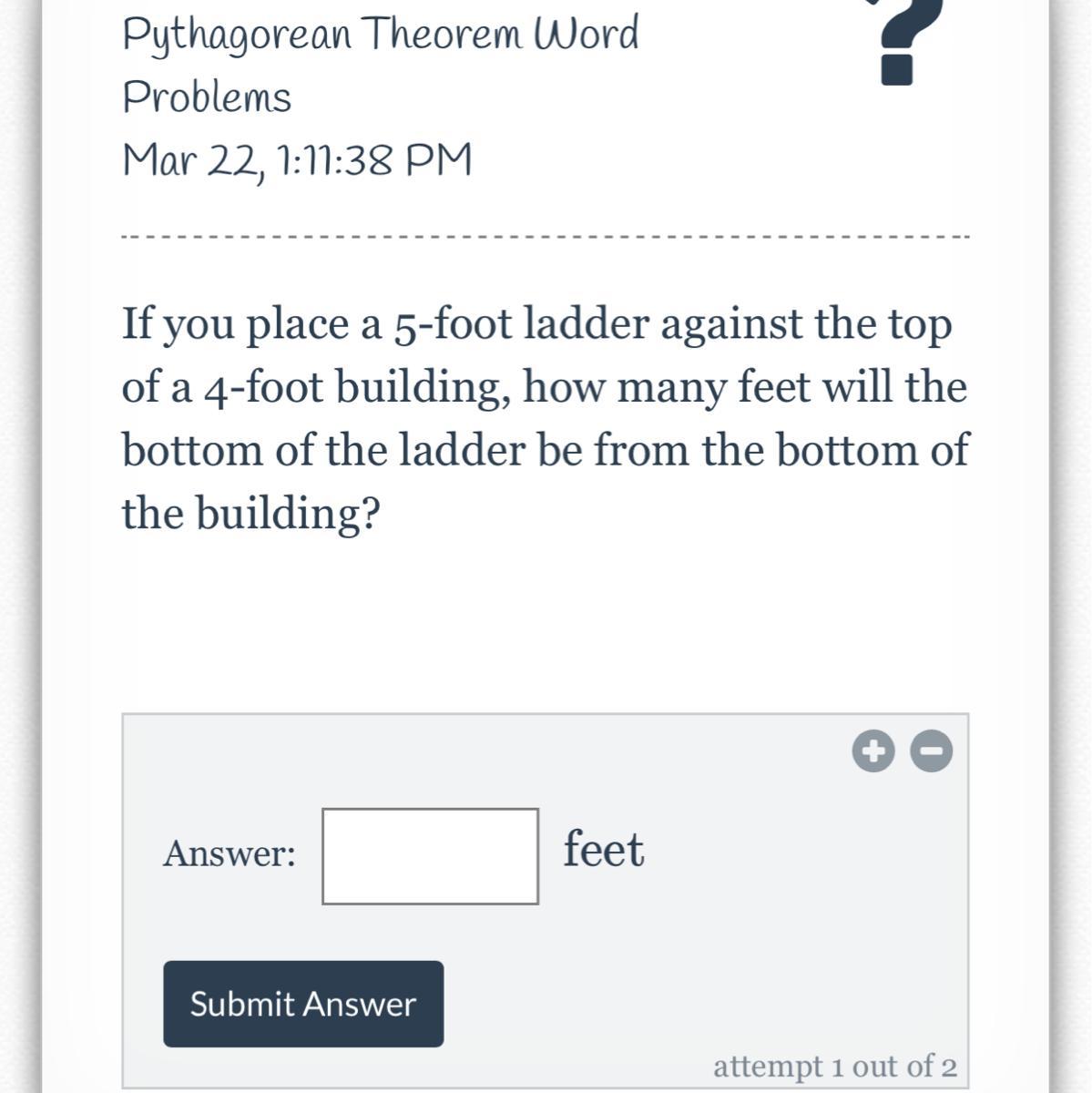Tap the plus icon to enlarge
1092x1093 pixels.
point(873,752)
